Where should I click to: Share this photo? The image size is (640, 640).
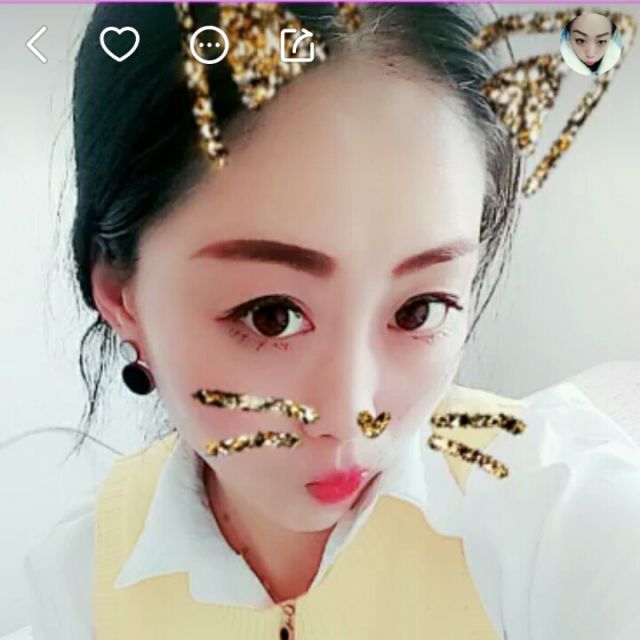point(298,44)
